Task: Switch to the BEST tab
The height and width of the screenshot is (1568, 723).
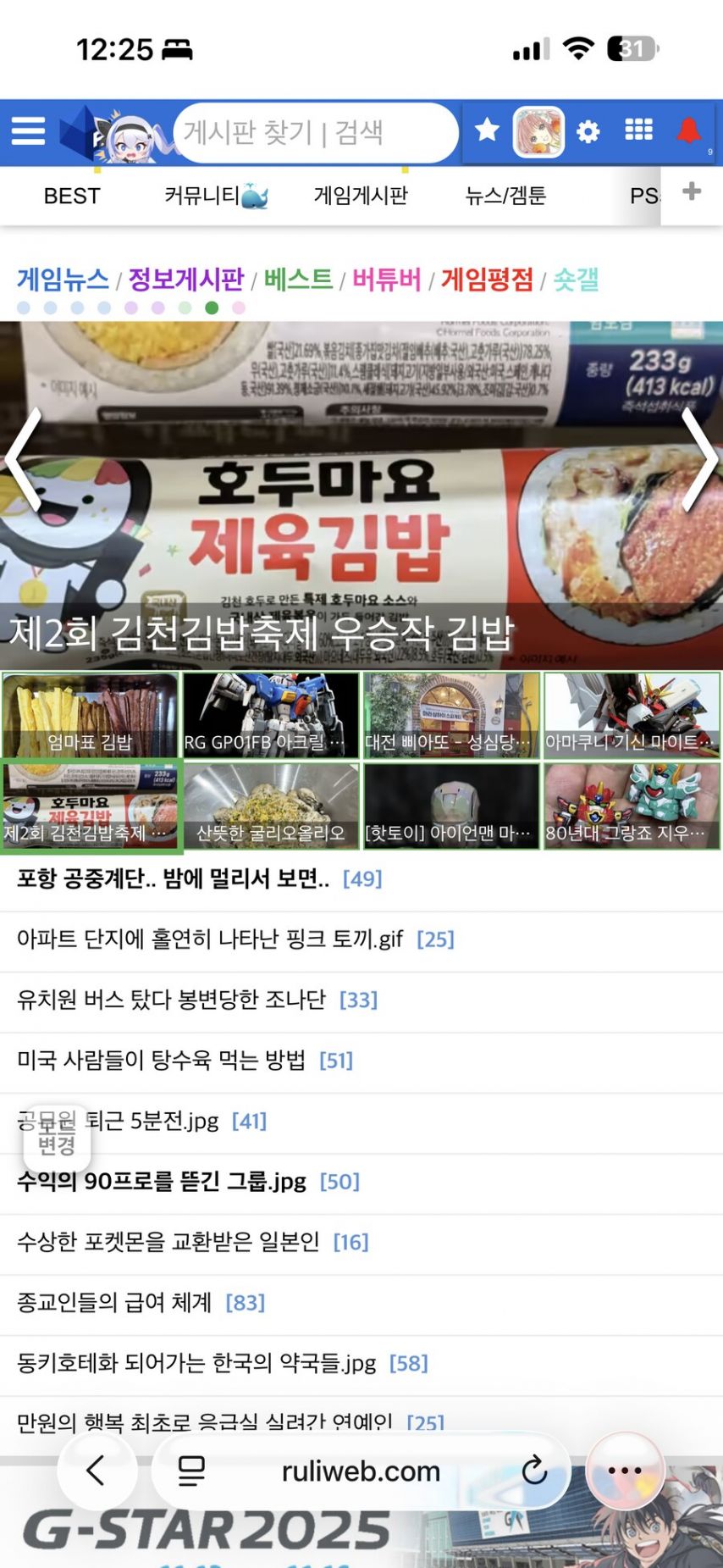Action: (x=72, y=196)
